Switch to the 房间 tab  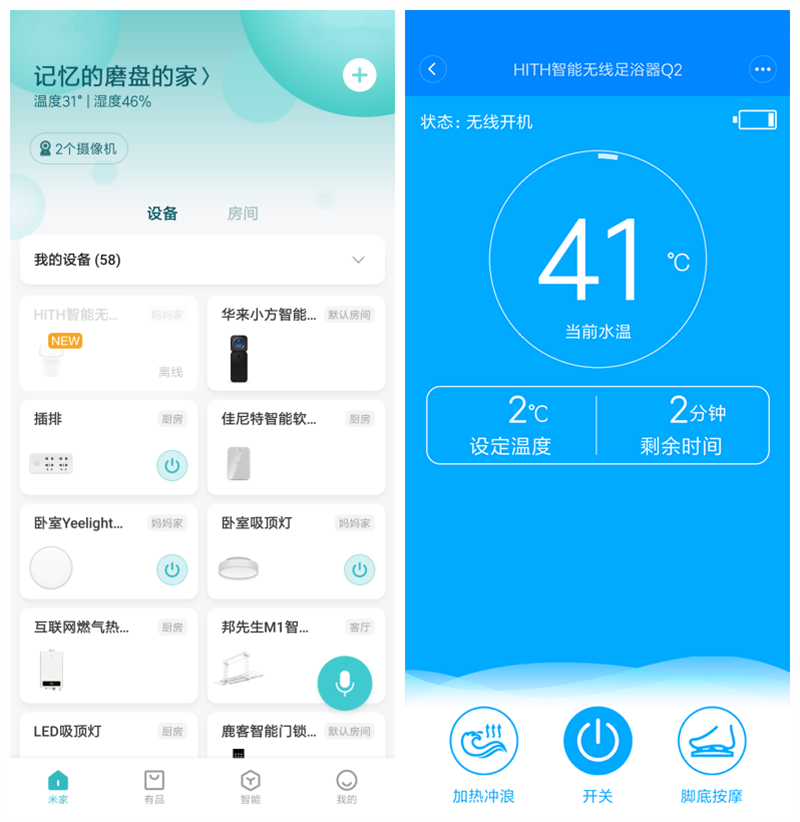(x=242, y=213)
